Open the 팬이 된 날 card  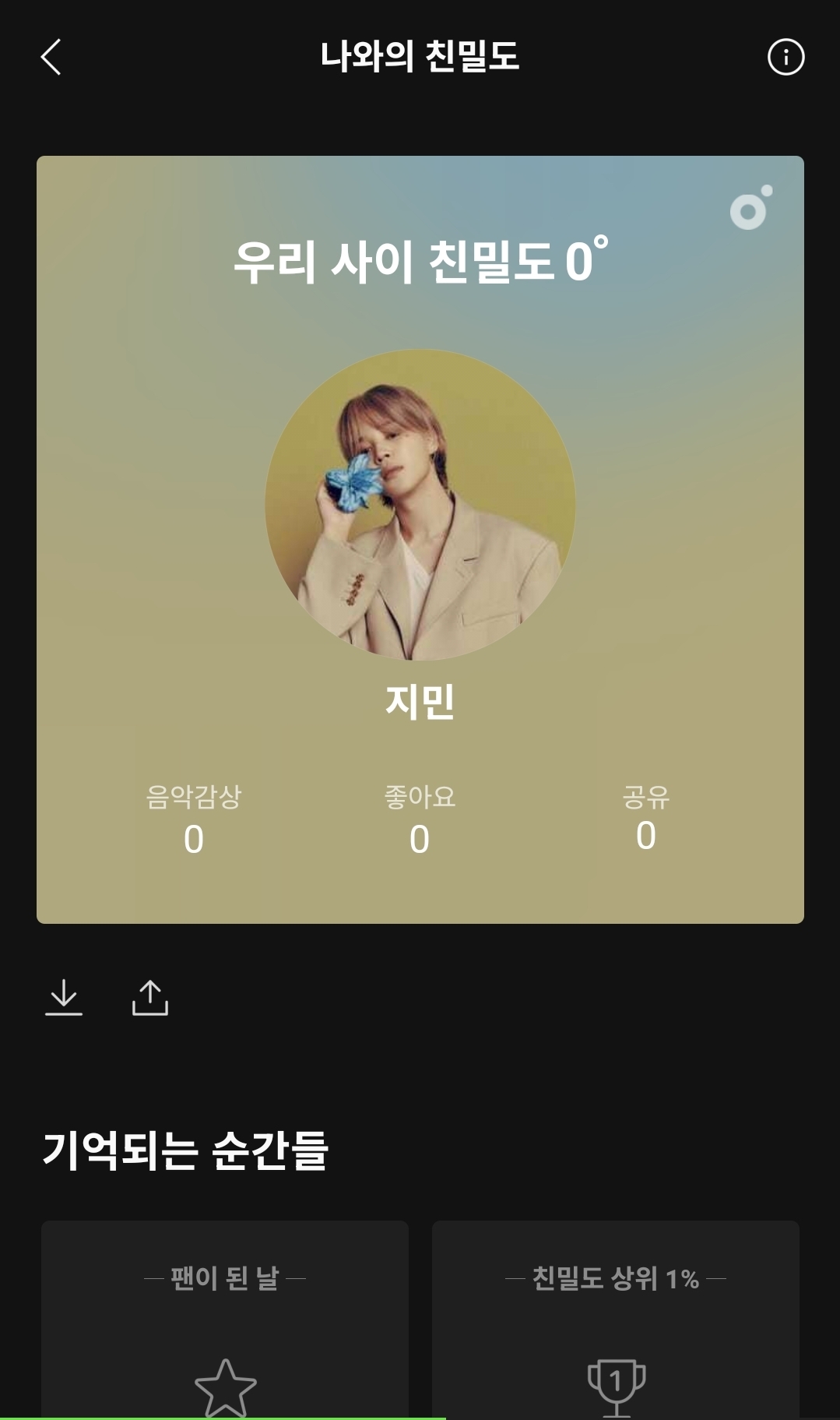pos(225,1319)
